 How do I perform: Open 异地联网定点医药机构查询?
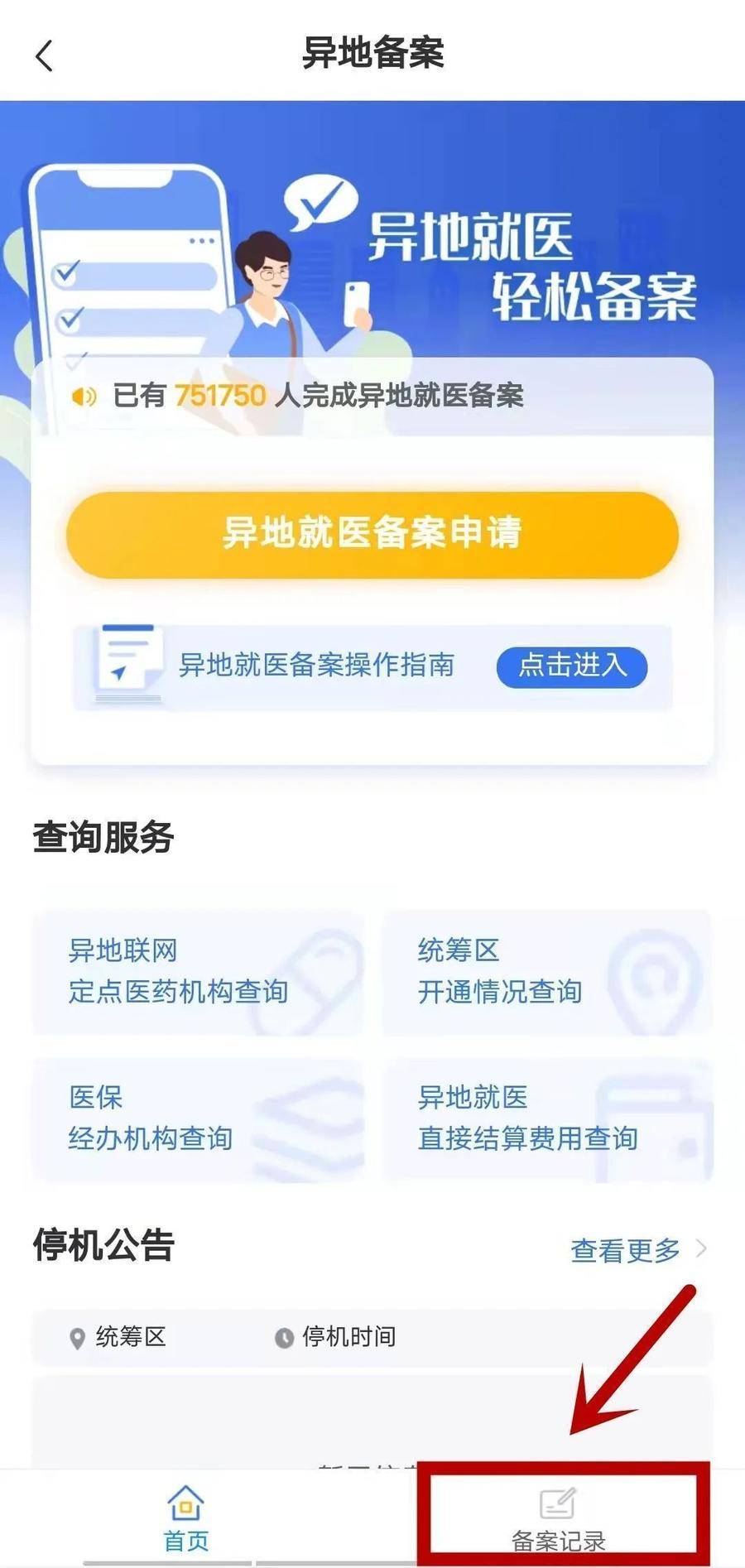(x=199, y=972)
